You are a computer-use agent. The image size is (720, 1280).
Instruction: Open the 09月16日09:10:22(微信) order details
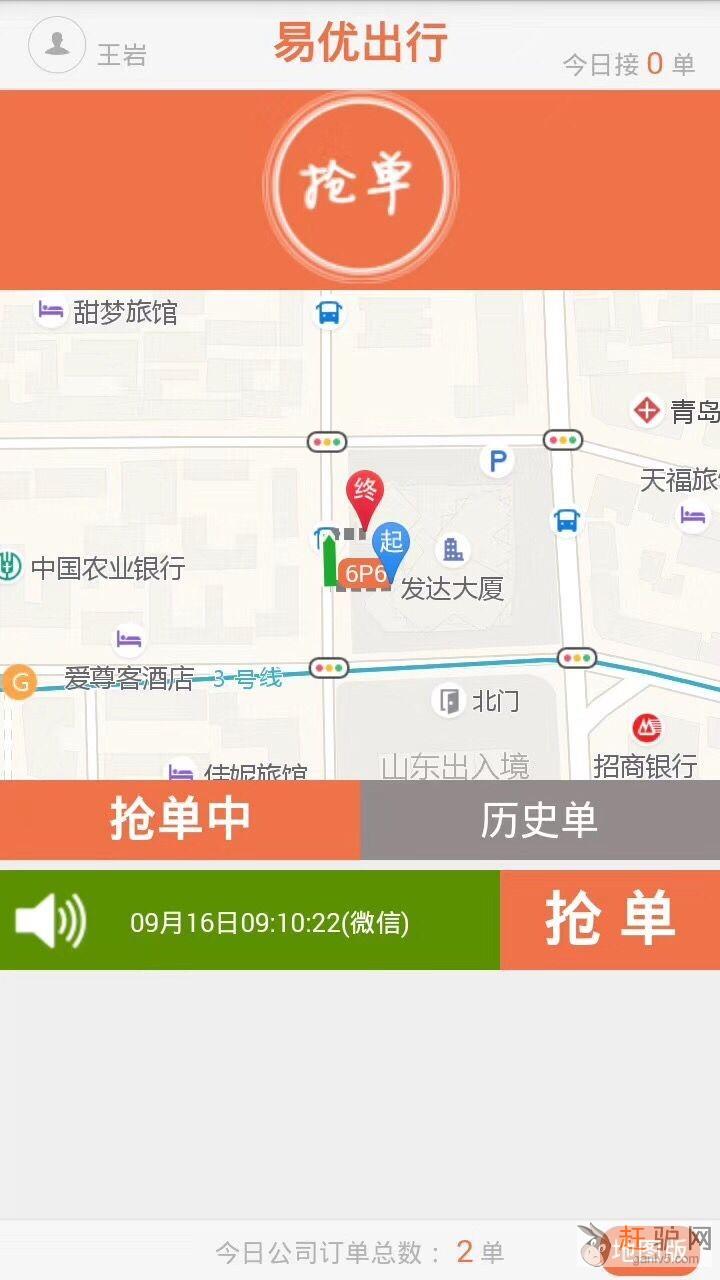[270, 922]
